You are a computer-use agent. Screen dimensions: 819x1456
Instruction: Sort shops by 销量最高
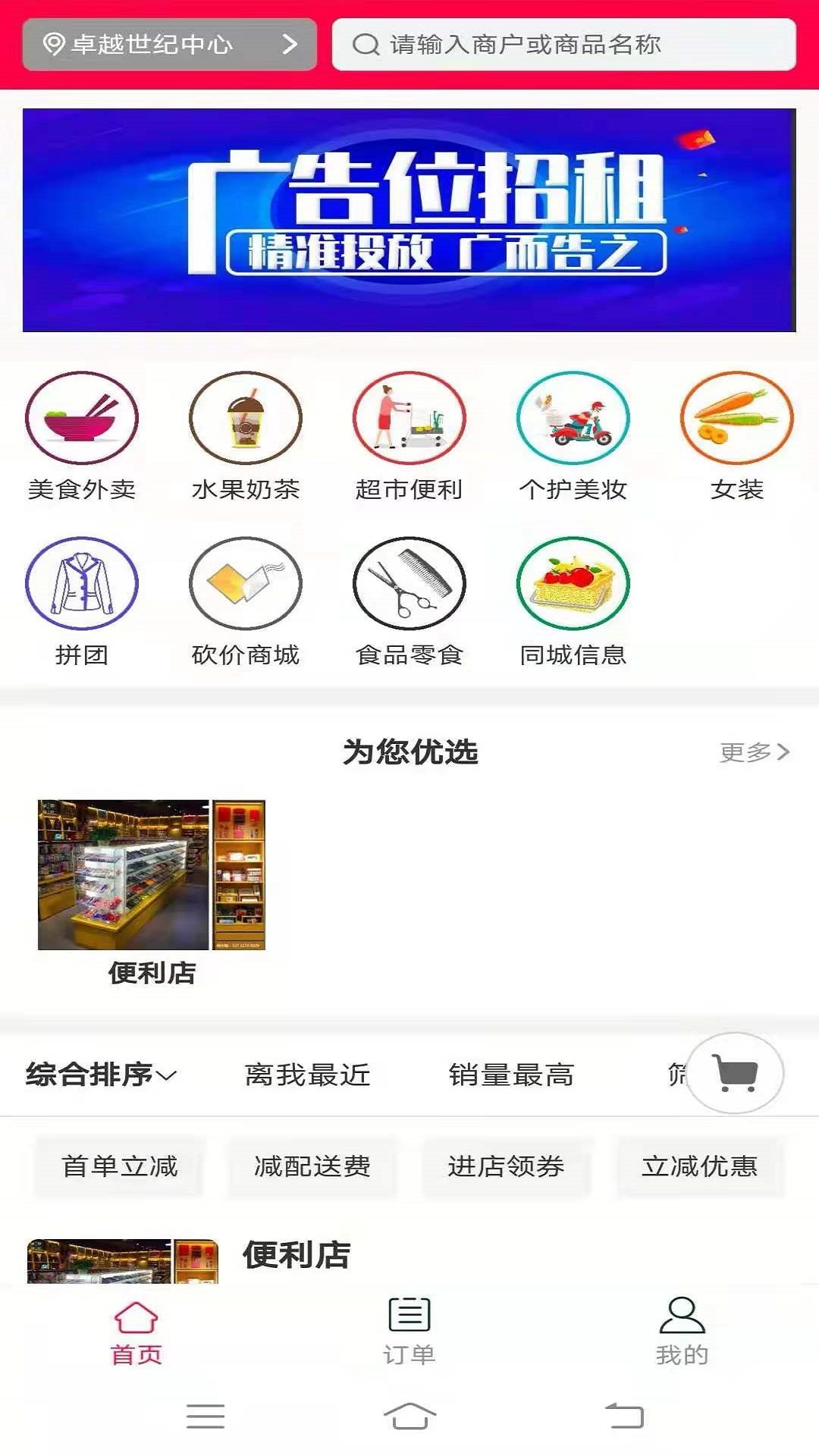(511, 1075)
